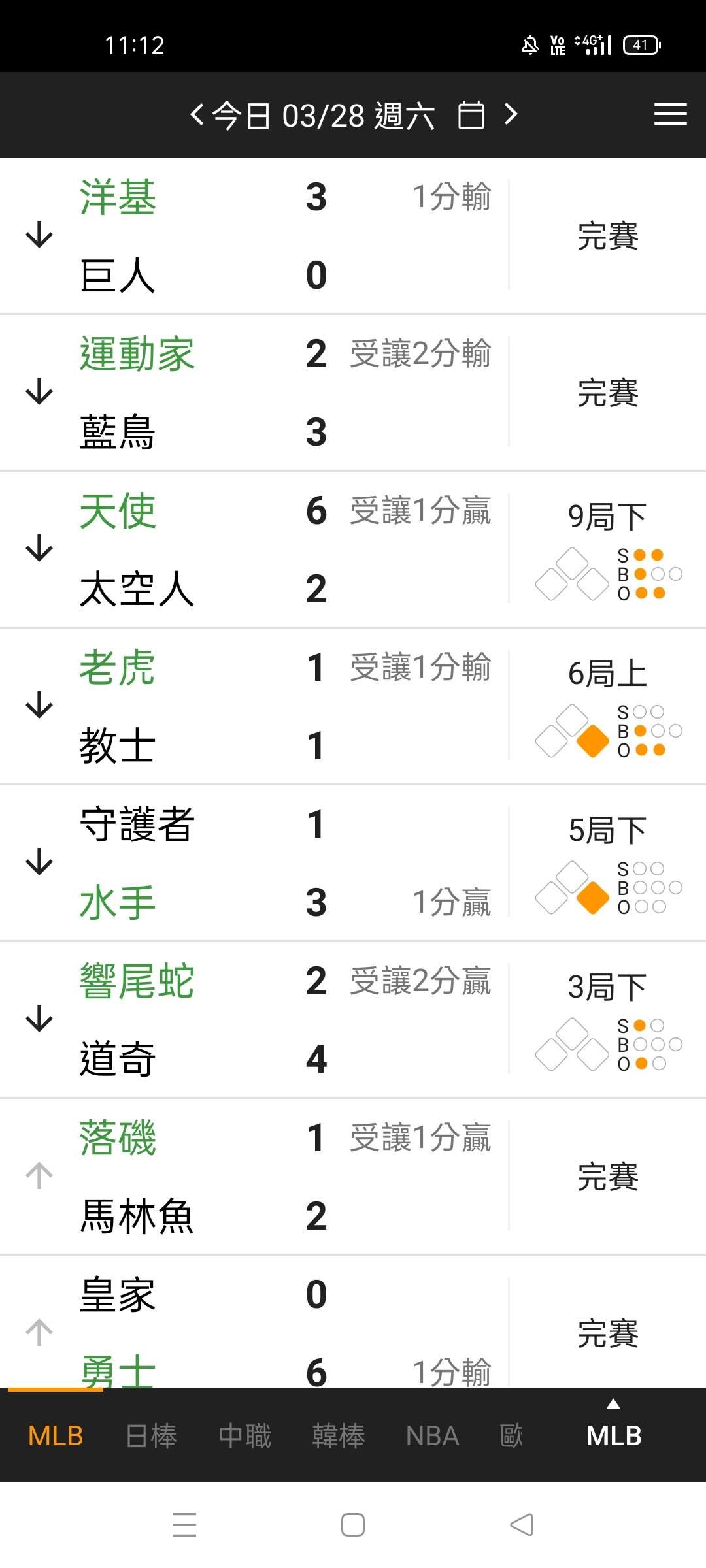706x1568 pixels.
Task: Go to the system home screen
Action: pyautogui.click(x=353, y=1525)
